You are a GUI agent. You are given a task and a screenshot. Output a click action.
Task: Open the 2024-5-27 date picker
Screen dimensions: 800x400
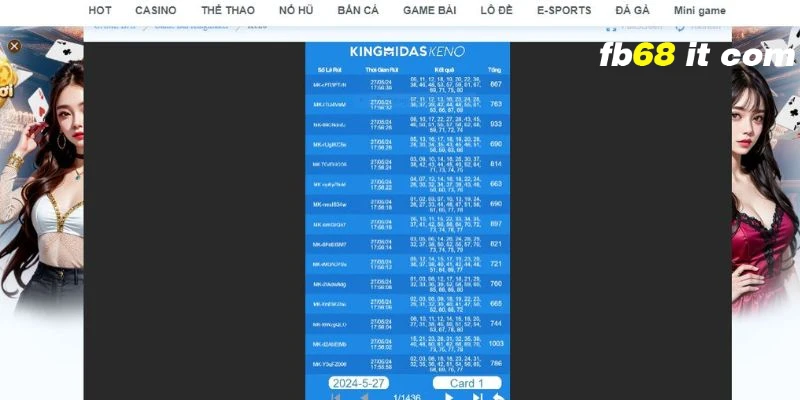(359, 383)
